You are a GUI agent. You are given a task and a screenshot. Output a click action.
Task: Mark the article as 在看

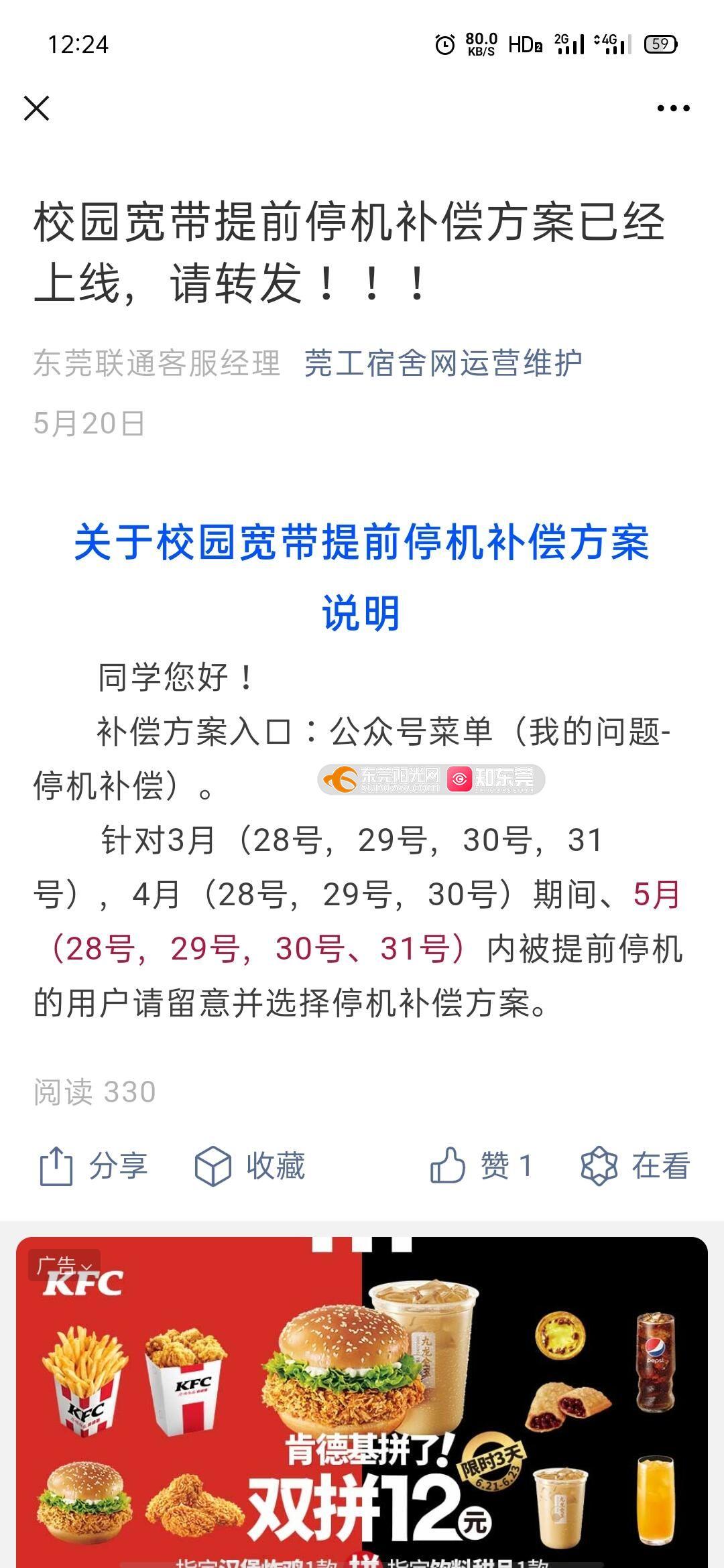(x=634, y=1166)
